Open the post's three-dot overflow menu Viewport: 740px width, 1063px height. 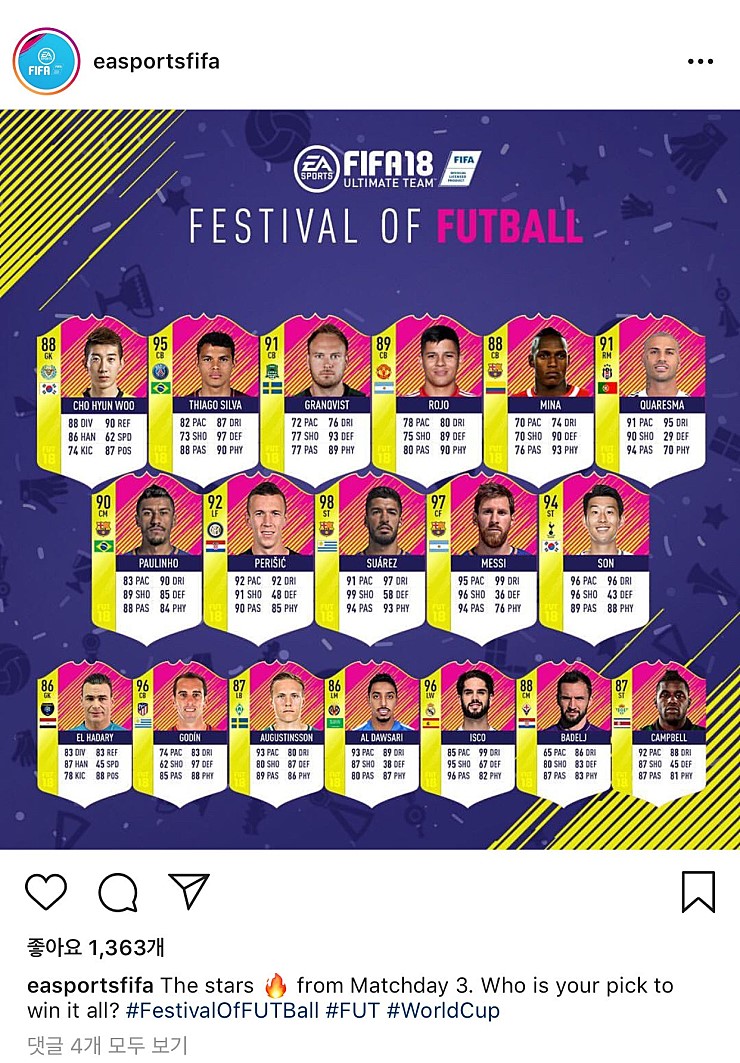(x=701, y=62)
